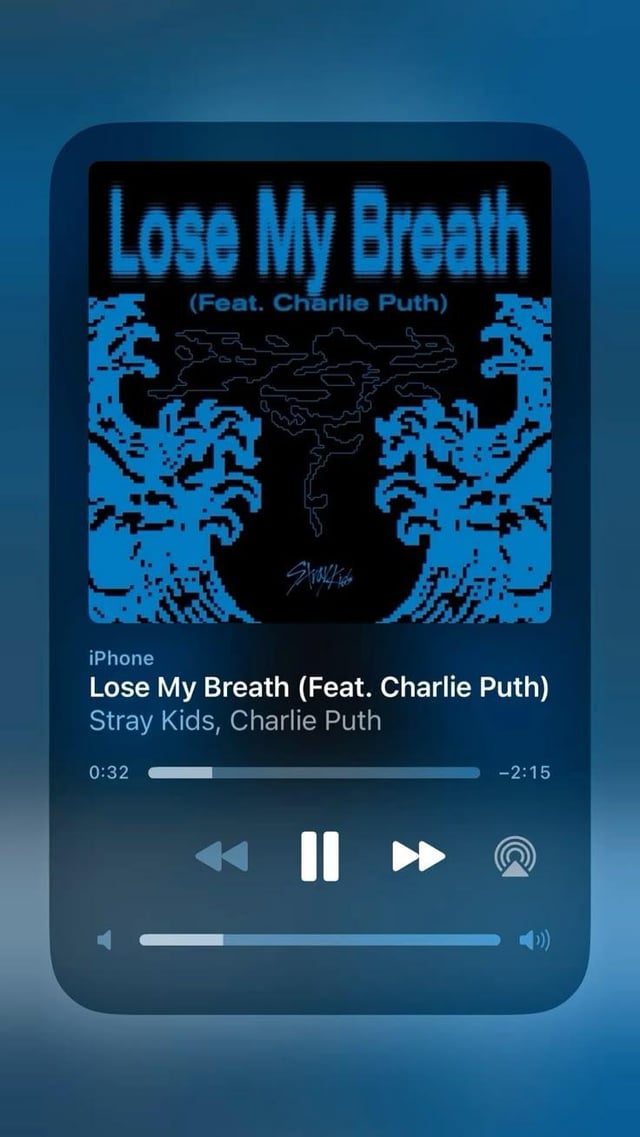
Task: Pause the Lose My Breath playback
Action: click(320, 856)
